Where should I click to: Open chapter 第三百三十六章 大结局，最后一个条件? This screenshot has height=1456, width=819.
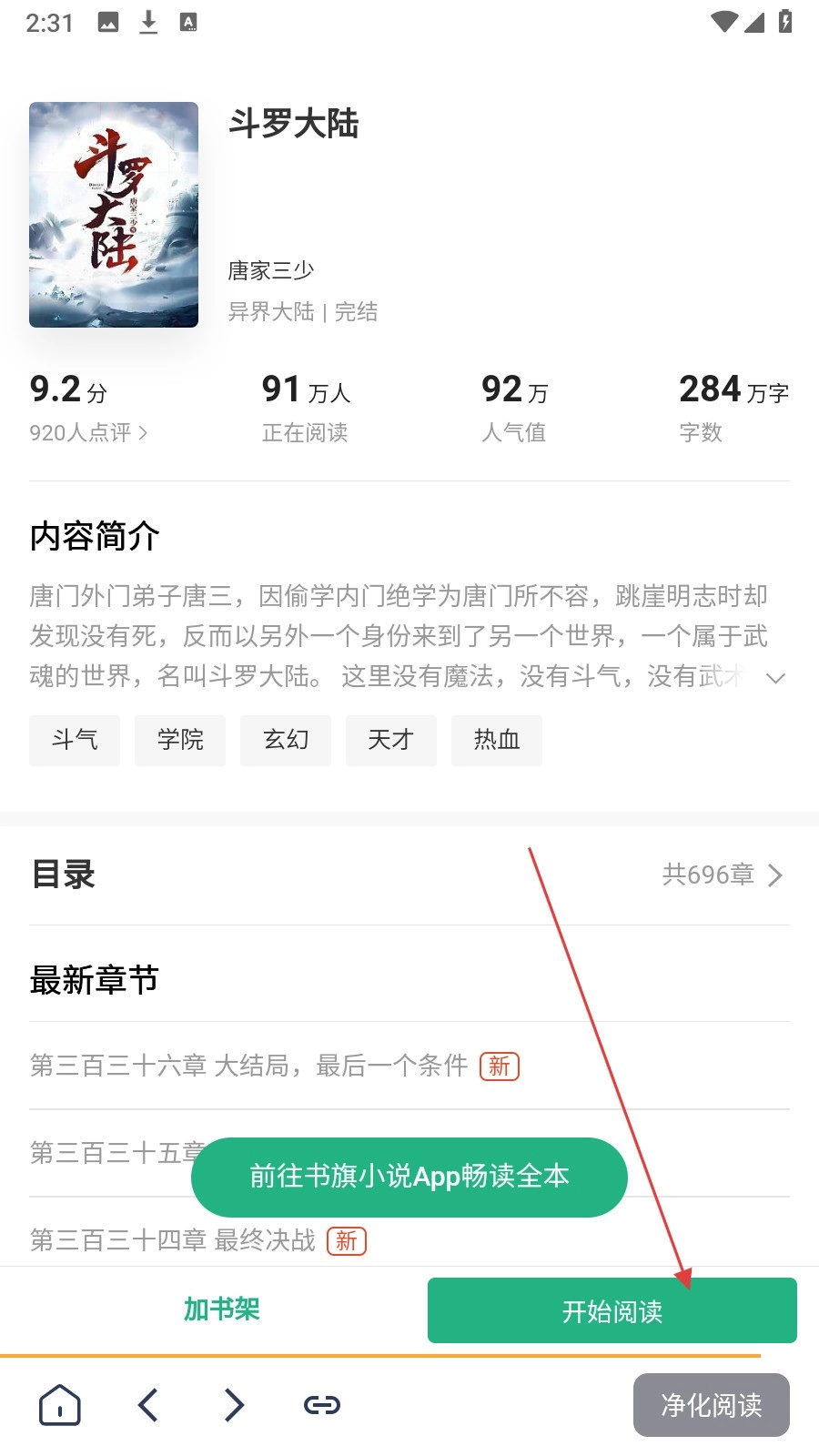tap(248, 1066)
